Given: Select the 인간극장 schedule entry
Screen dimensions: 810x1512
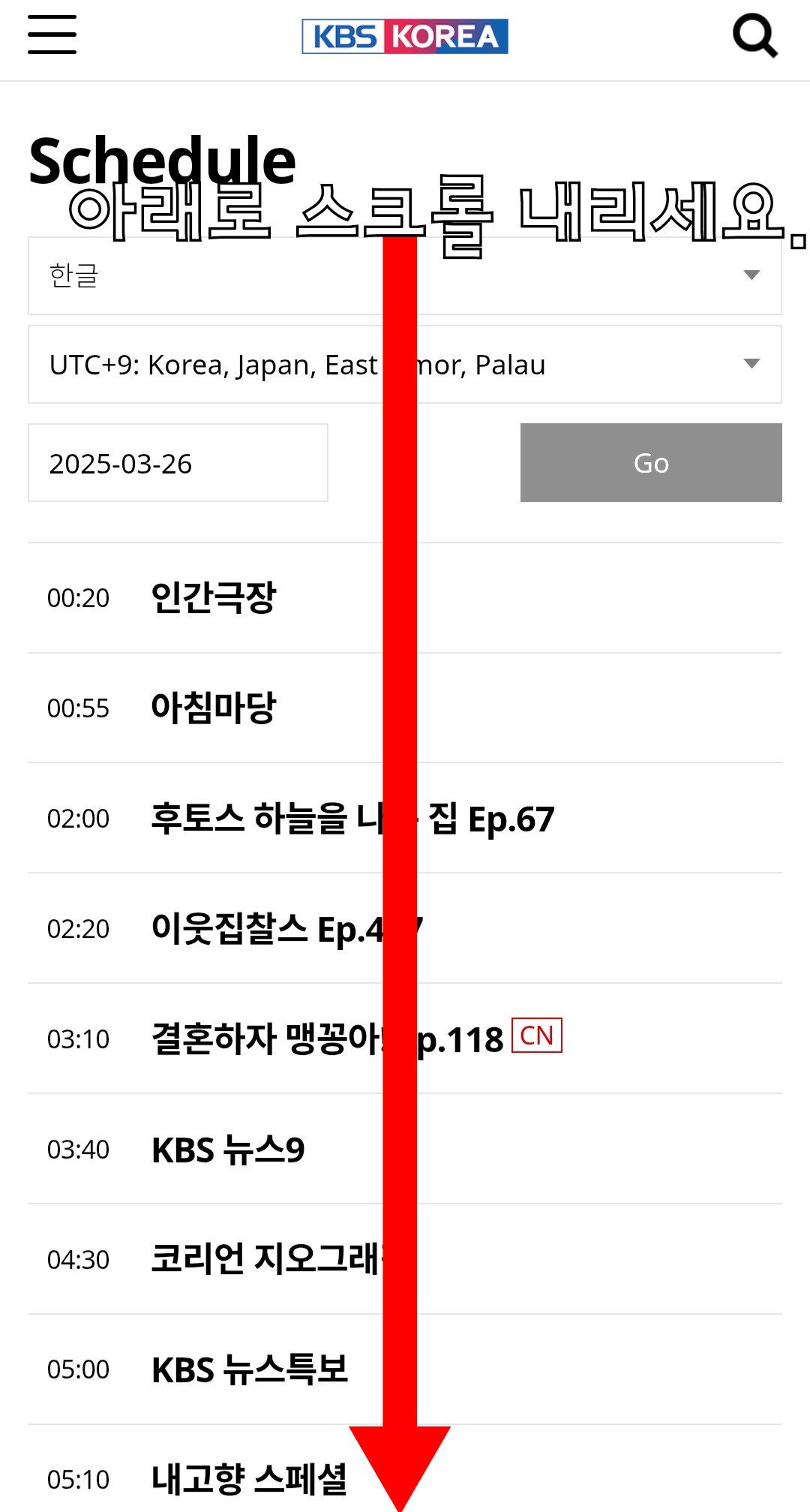Looking at the screenshot, I should coord(214,597).
